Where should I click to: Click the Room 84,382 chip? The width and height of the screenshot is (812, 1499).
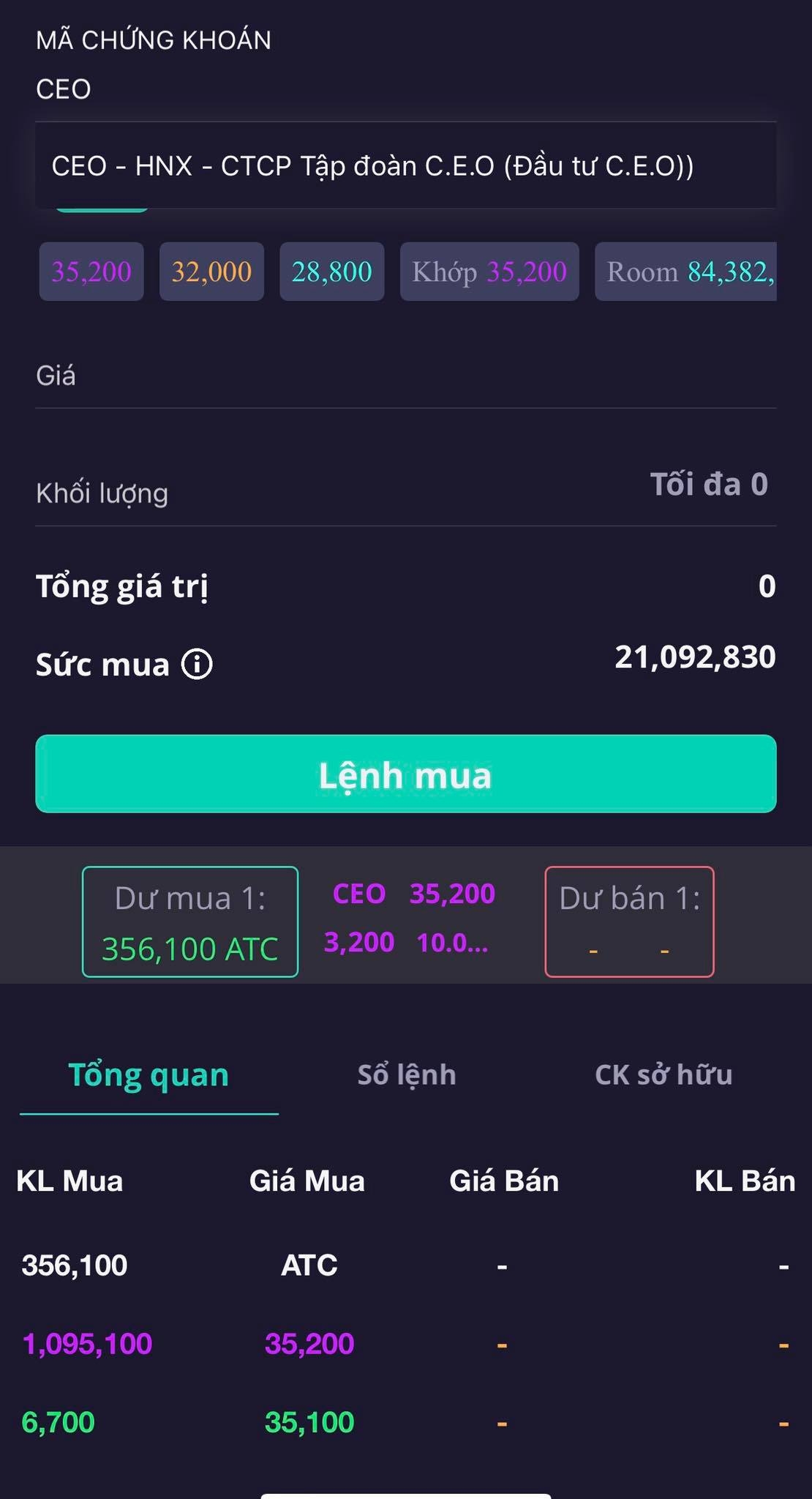point(685,272)
